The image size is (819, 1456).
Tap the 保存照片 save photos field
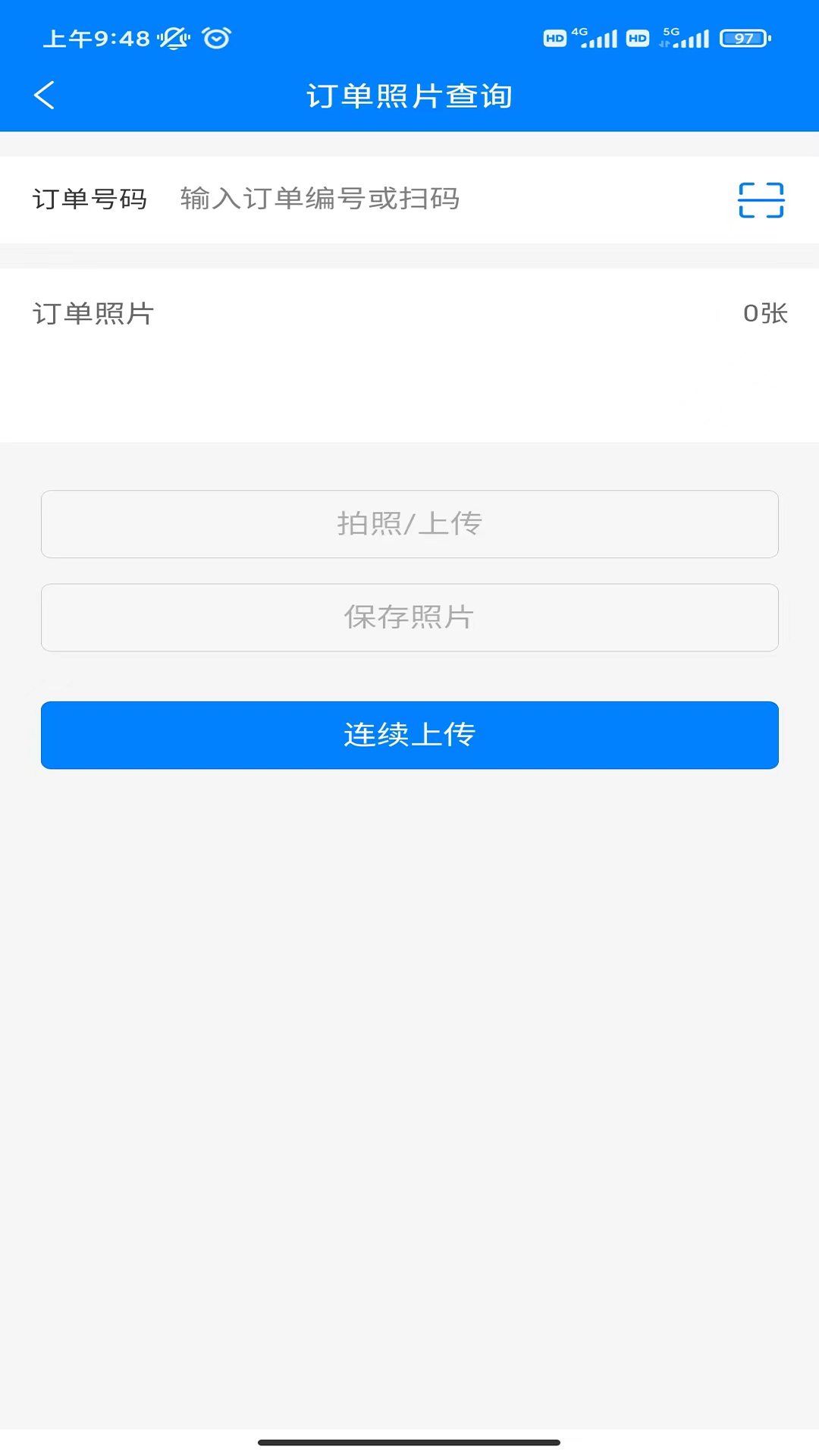(x=409, y=617)
